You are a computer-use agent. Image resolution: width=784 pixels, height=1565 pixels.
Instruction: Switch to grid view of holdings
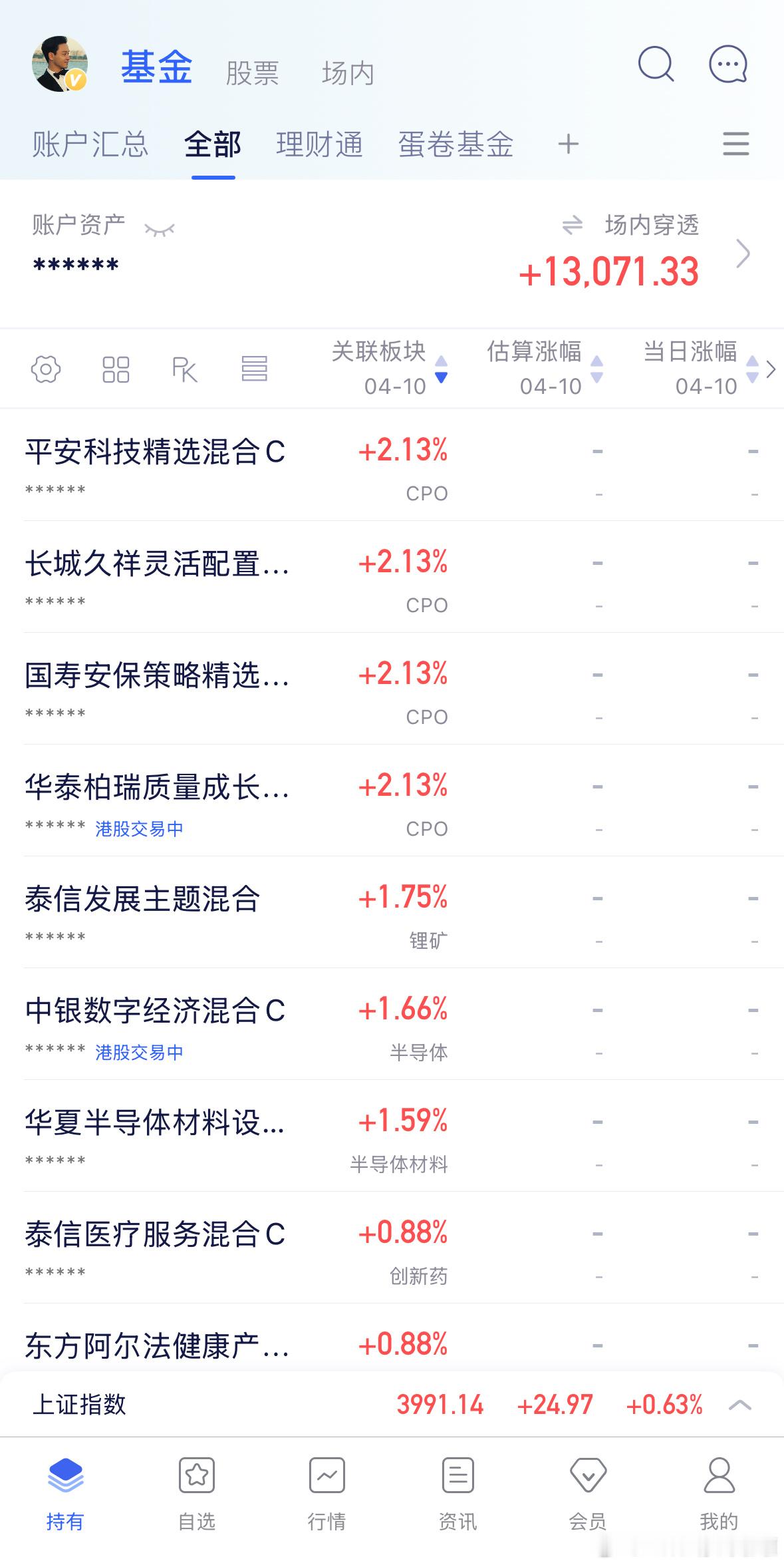point(115,369)
